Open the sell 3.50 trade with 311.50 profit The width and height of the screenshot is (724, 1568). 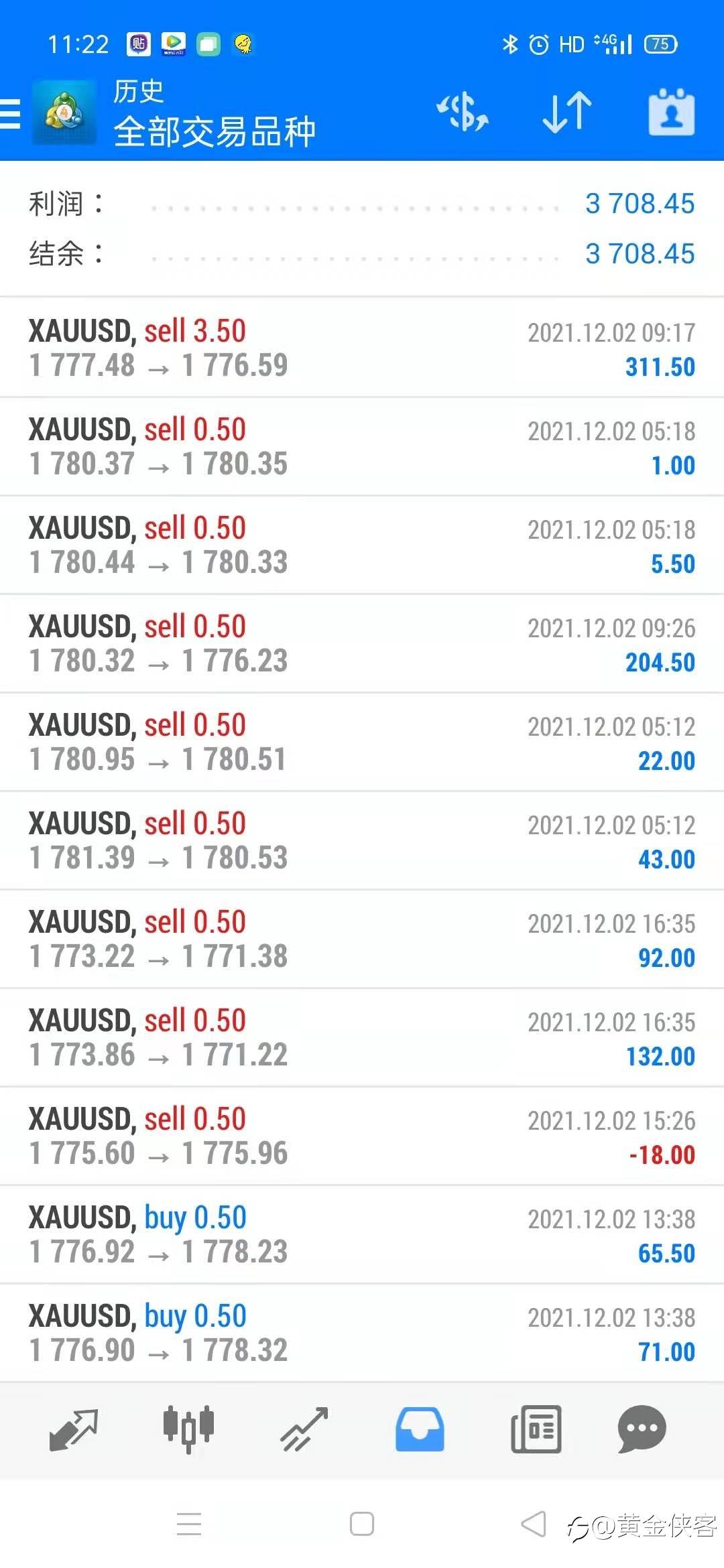(362, 348)
